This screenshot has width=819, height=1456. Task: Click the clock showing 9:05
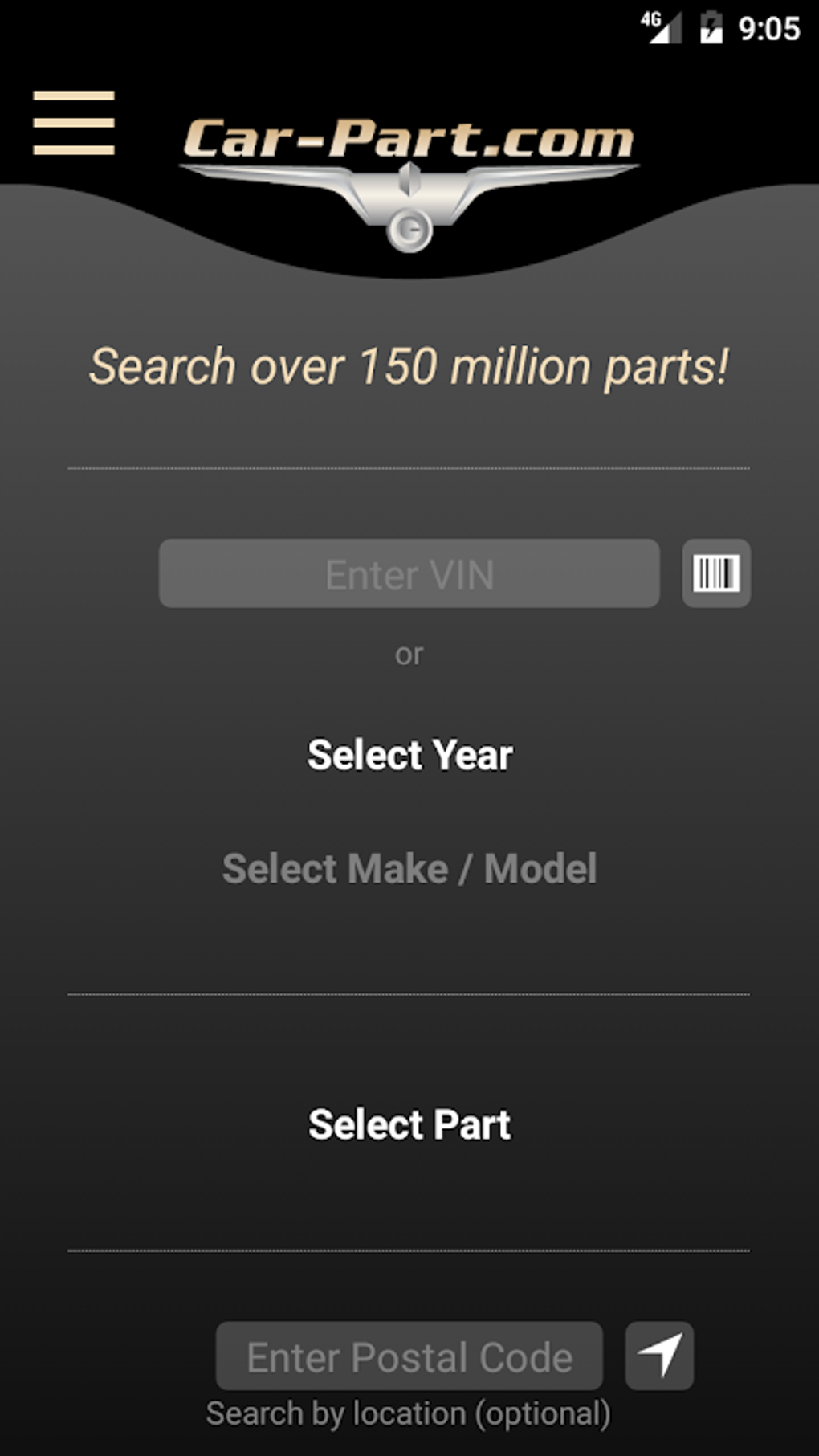(x=767, y=28)
